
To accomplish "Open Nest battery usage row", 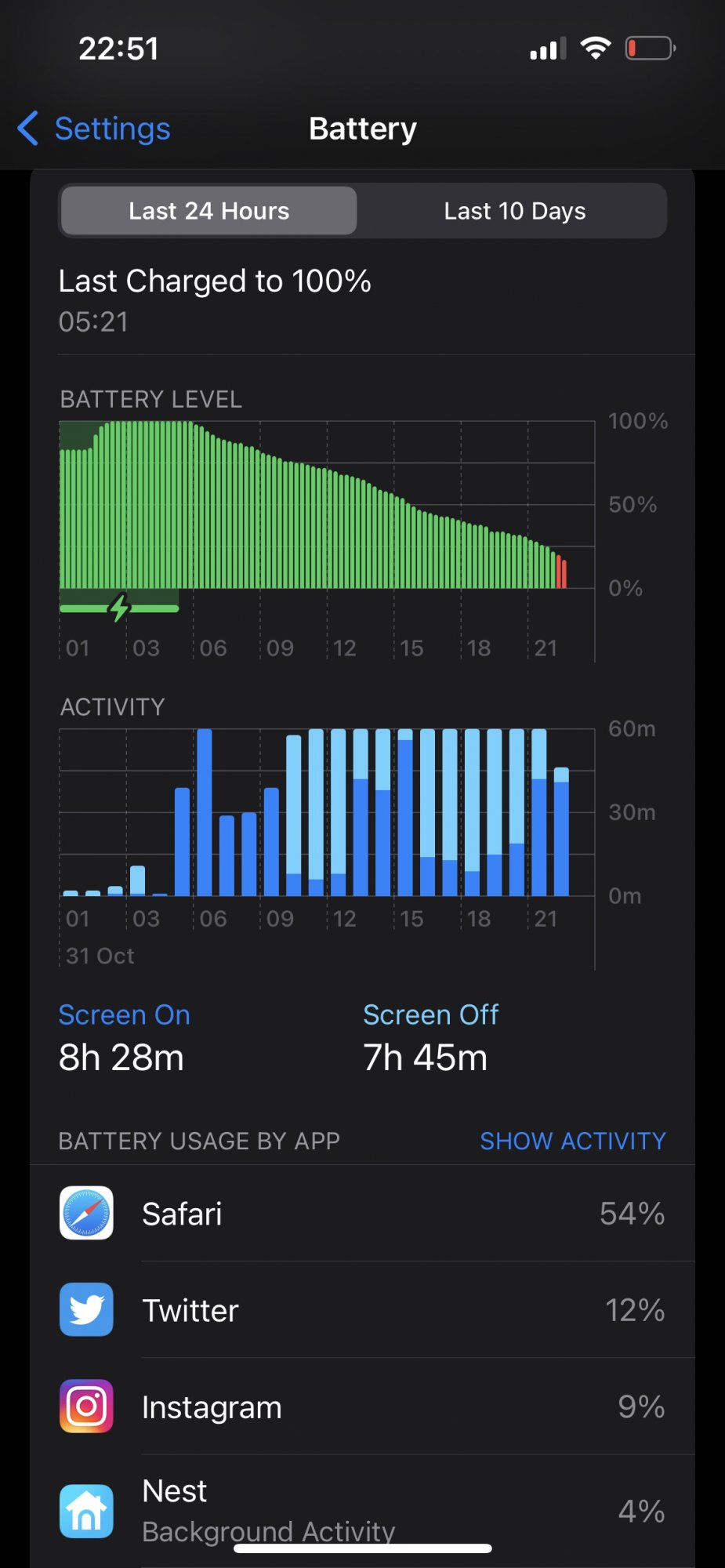I will (362, 1510).
